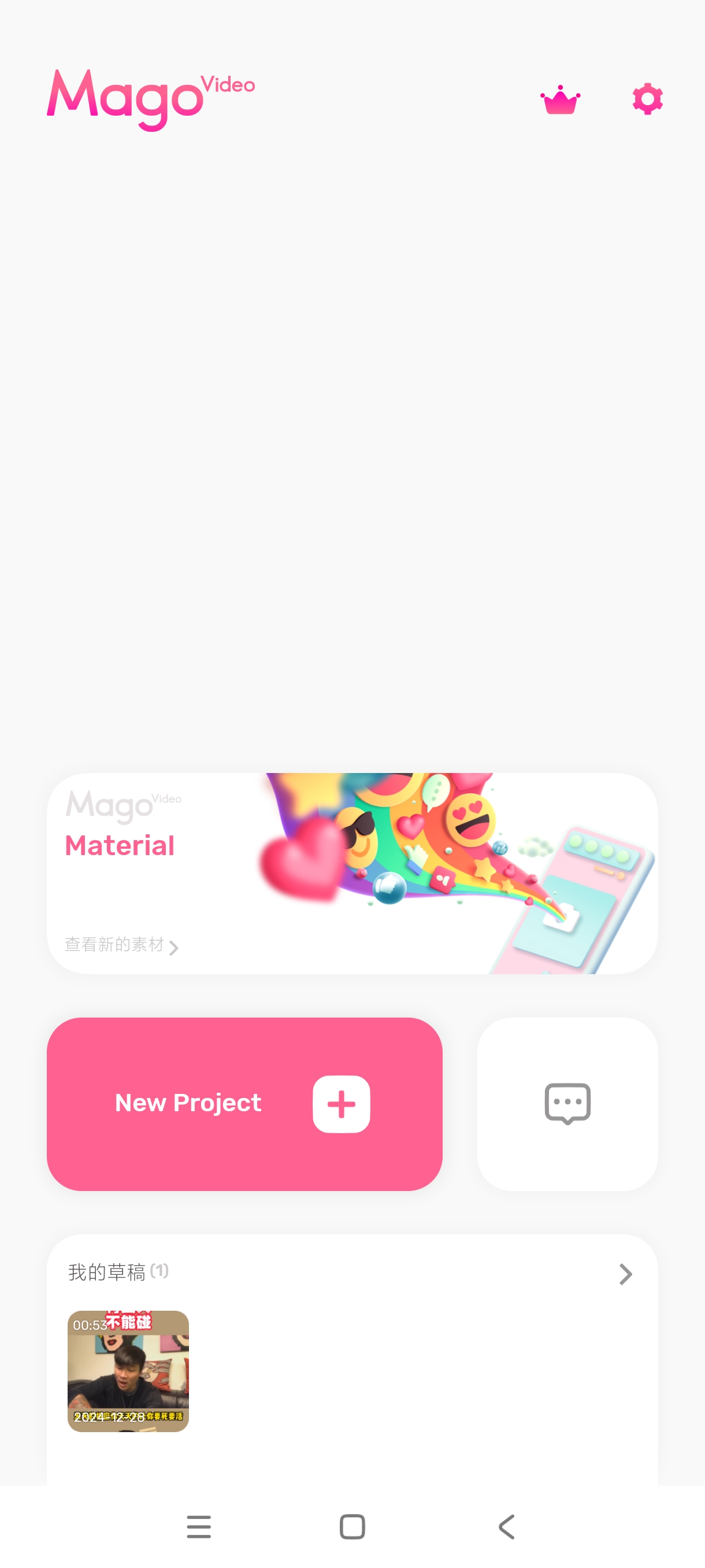Open the Mago Material banner
Screen dimensions: 705x1568
pyautogui.click(x=352, y=873)
